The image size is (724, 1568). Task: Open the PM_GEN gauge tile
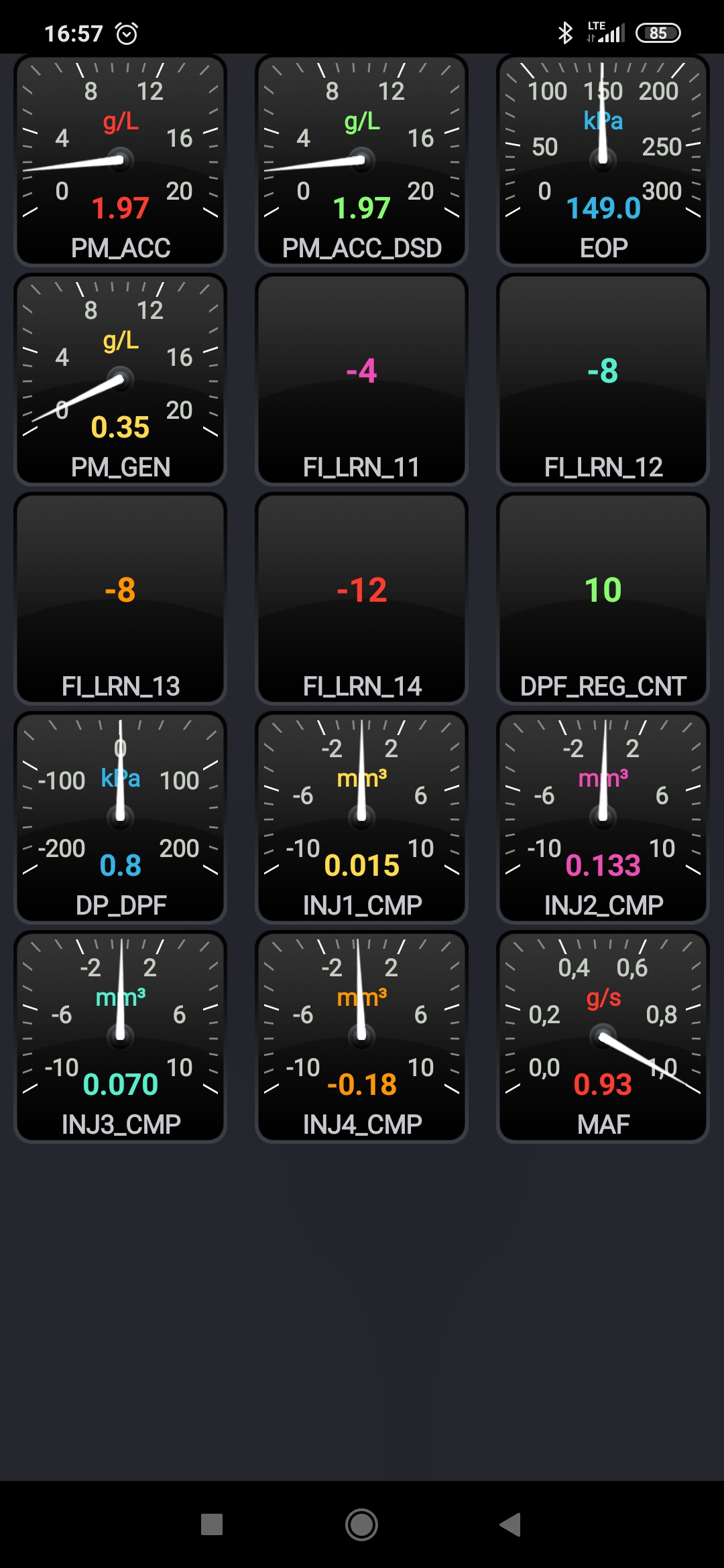(x=121, y=379)
